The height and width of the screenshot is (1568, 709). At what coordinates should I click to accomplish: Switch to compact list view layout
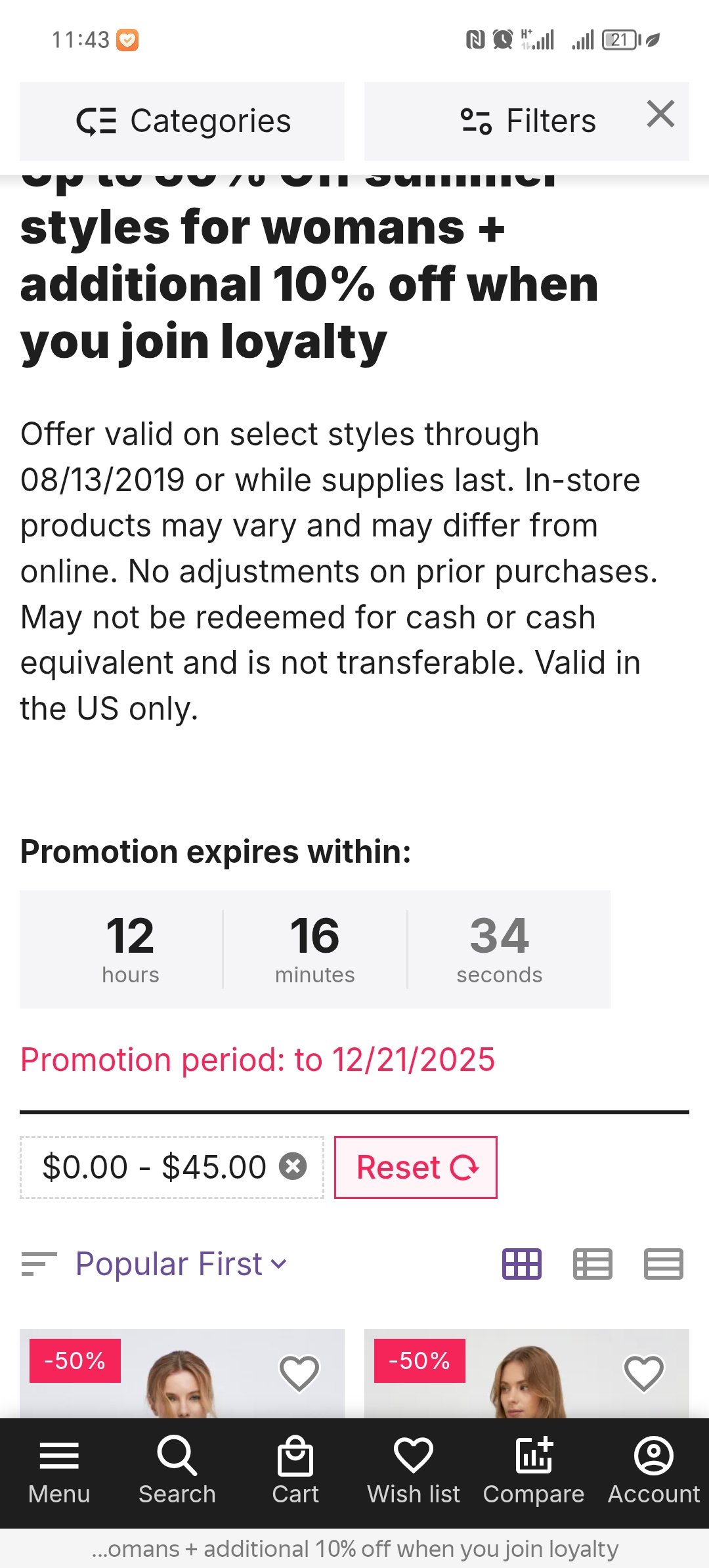(664, 1264)
